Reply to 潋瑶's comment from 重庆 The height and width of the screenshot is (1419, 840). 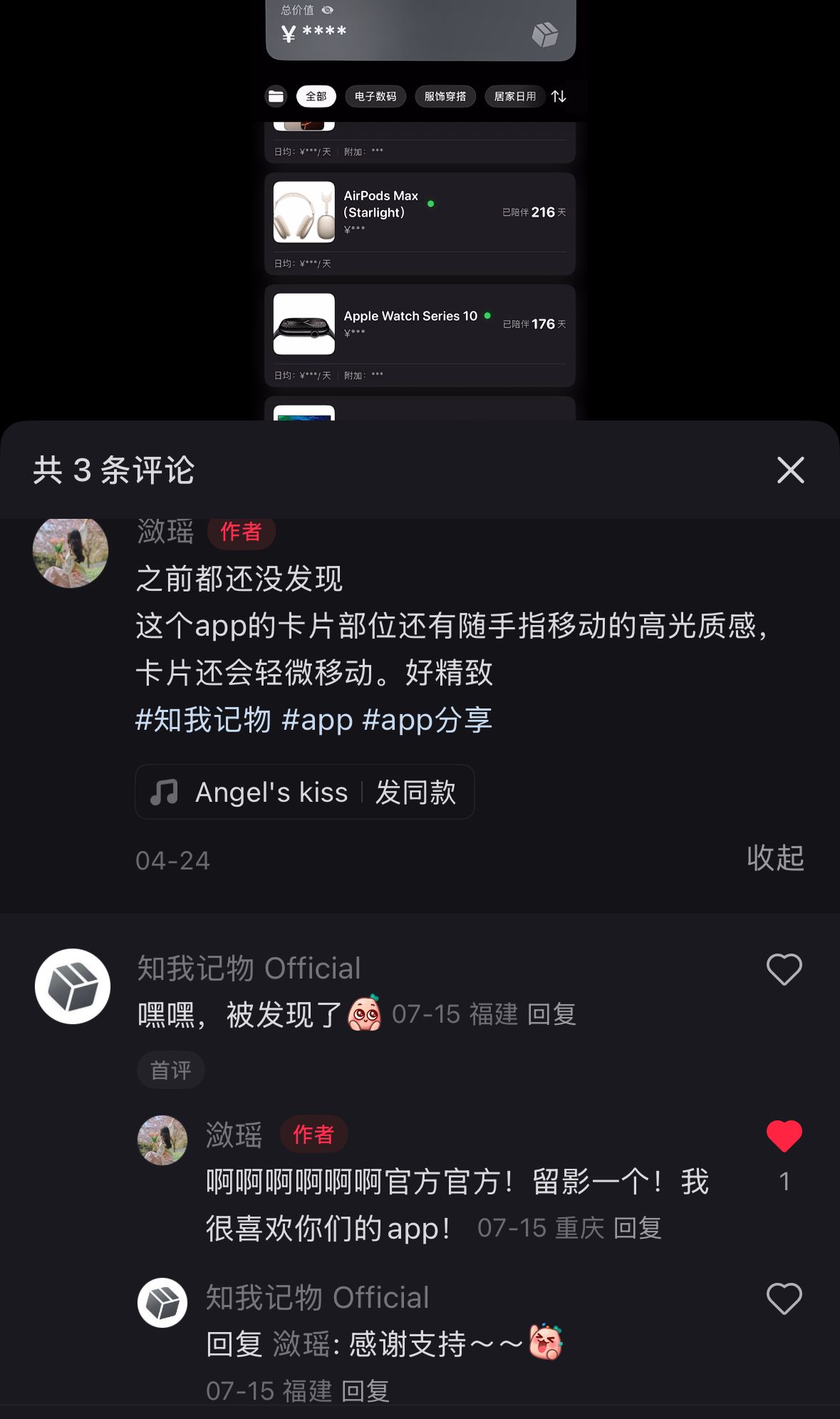point(638,1228)
